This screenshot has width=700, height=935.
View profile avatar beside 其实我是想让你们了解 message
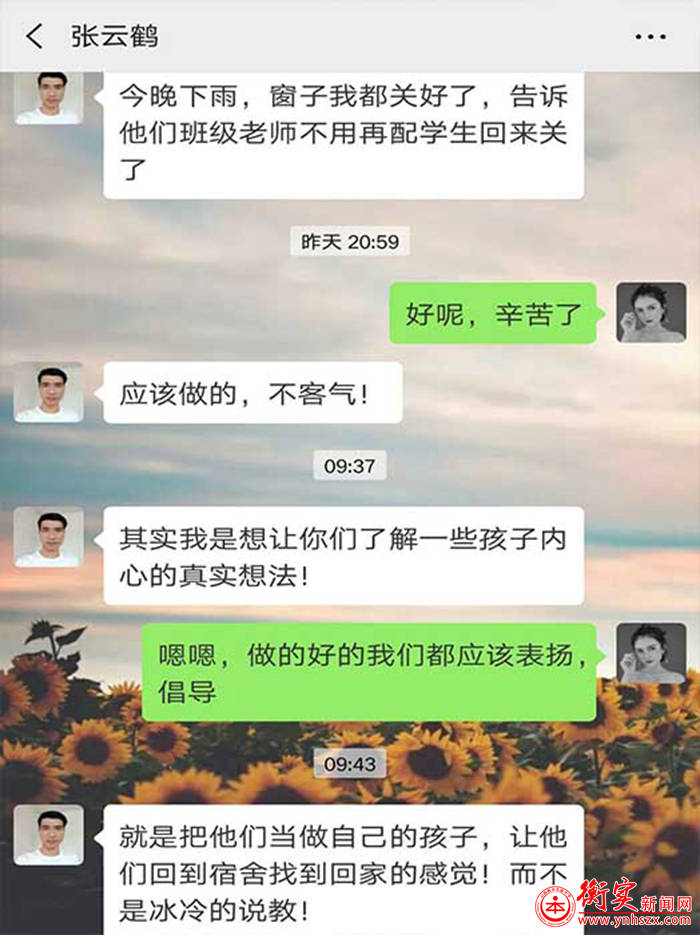48,537
